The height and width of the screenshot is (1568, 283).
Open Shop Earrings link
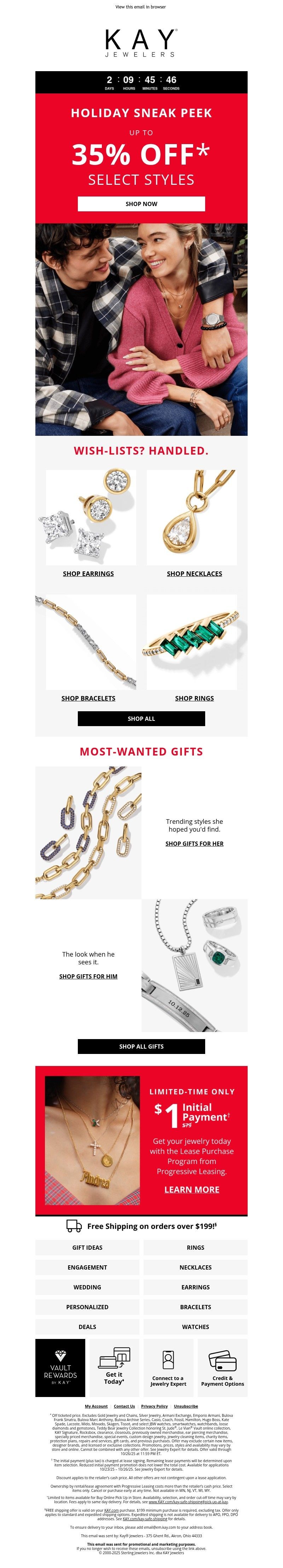coord(88,574)
